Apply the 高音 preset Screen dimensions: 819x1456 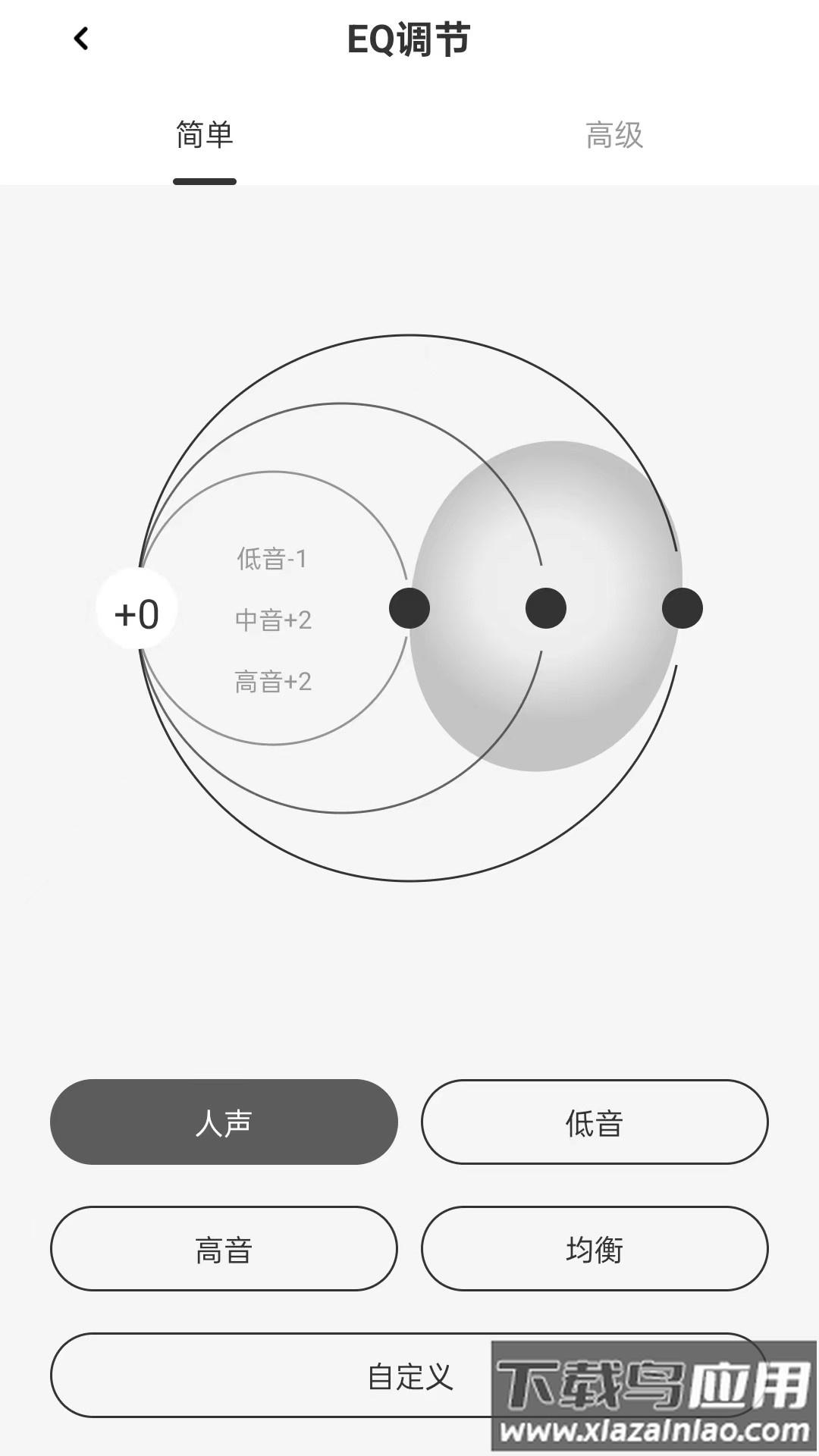pyautogui.click(x=224, y=1249)
